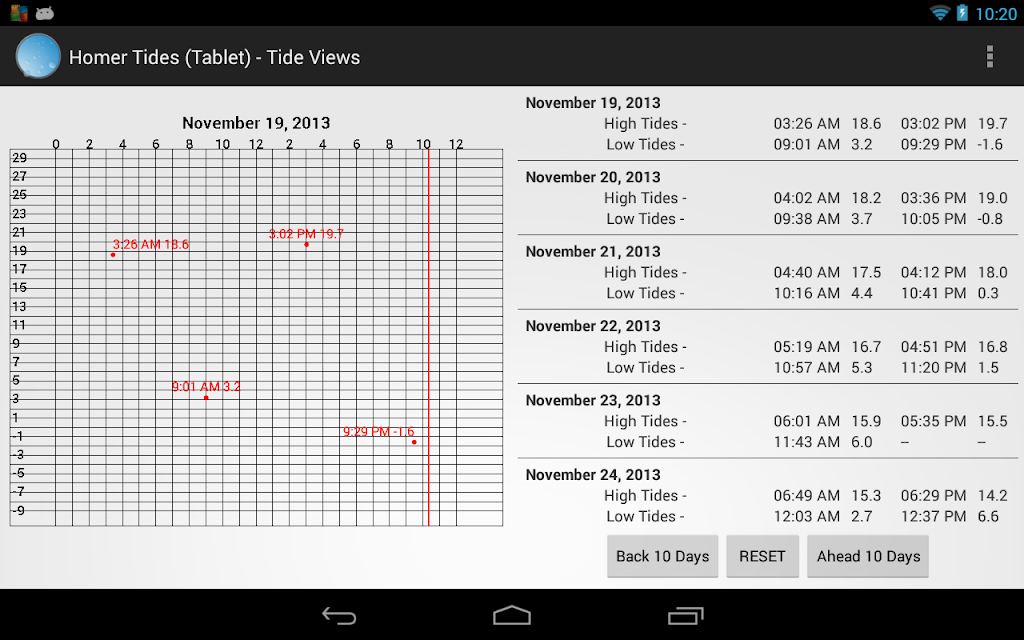
Task: Go back with the system back button
Action: tap(340, 615)
